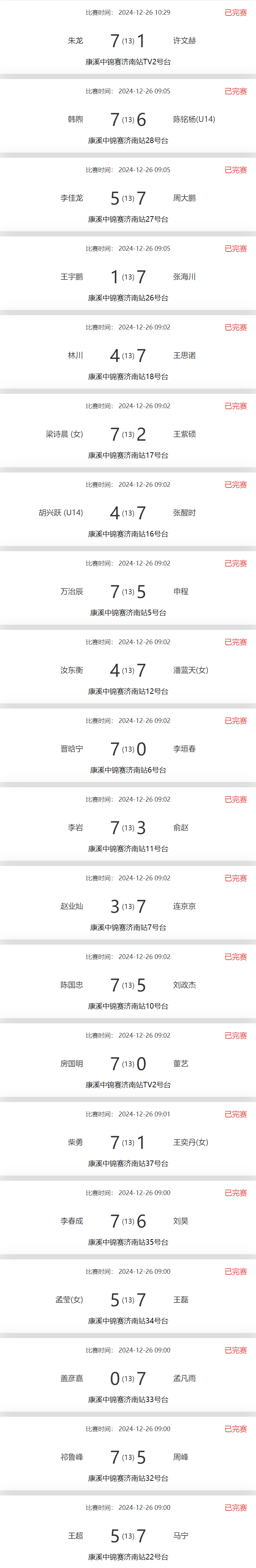Screen dimensions: 256x1568
Task: Tap the 李春成 vs 刘昊 match card
Action: (128, 1221)
